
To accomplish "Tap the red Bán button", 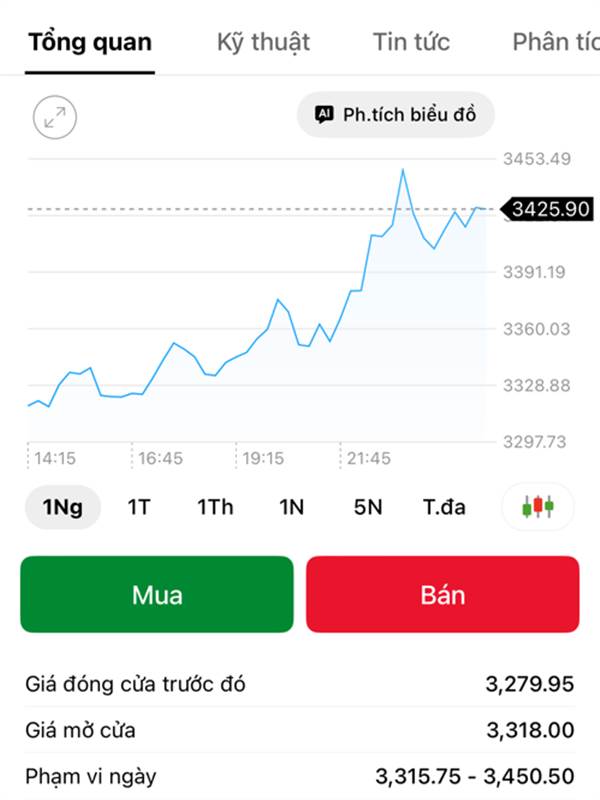I will click(x=443, y=594).
